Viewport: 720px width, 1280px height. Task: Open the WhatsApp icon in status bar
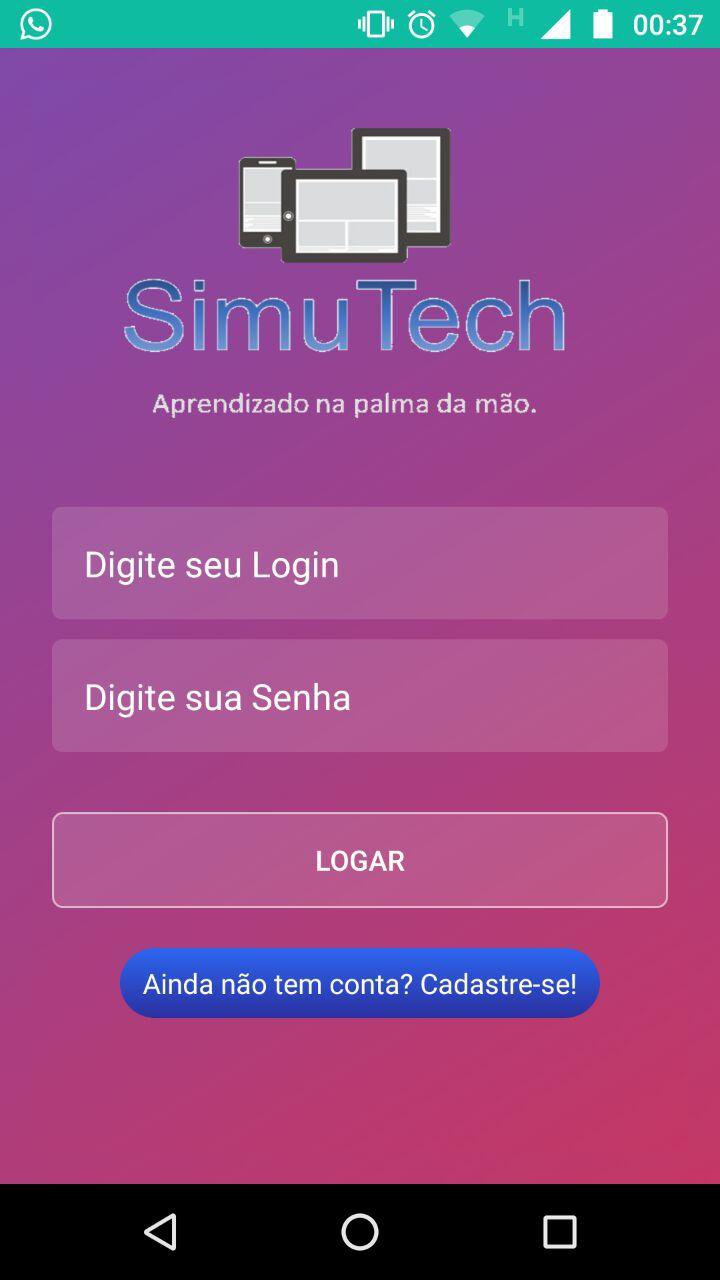[35, 22]
